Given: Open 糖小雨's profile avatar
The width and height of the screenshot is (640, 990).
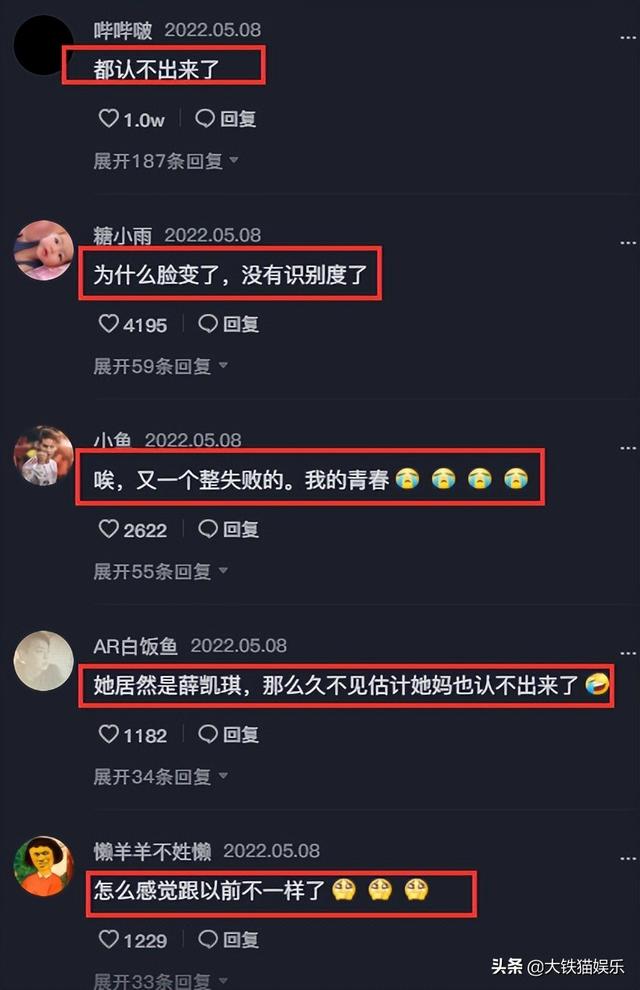Looking at the screenshot, I should click(x=43, y=250).
